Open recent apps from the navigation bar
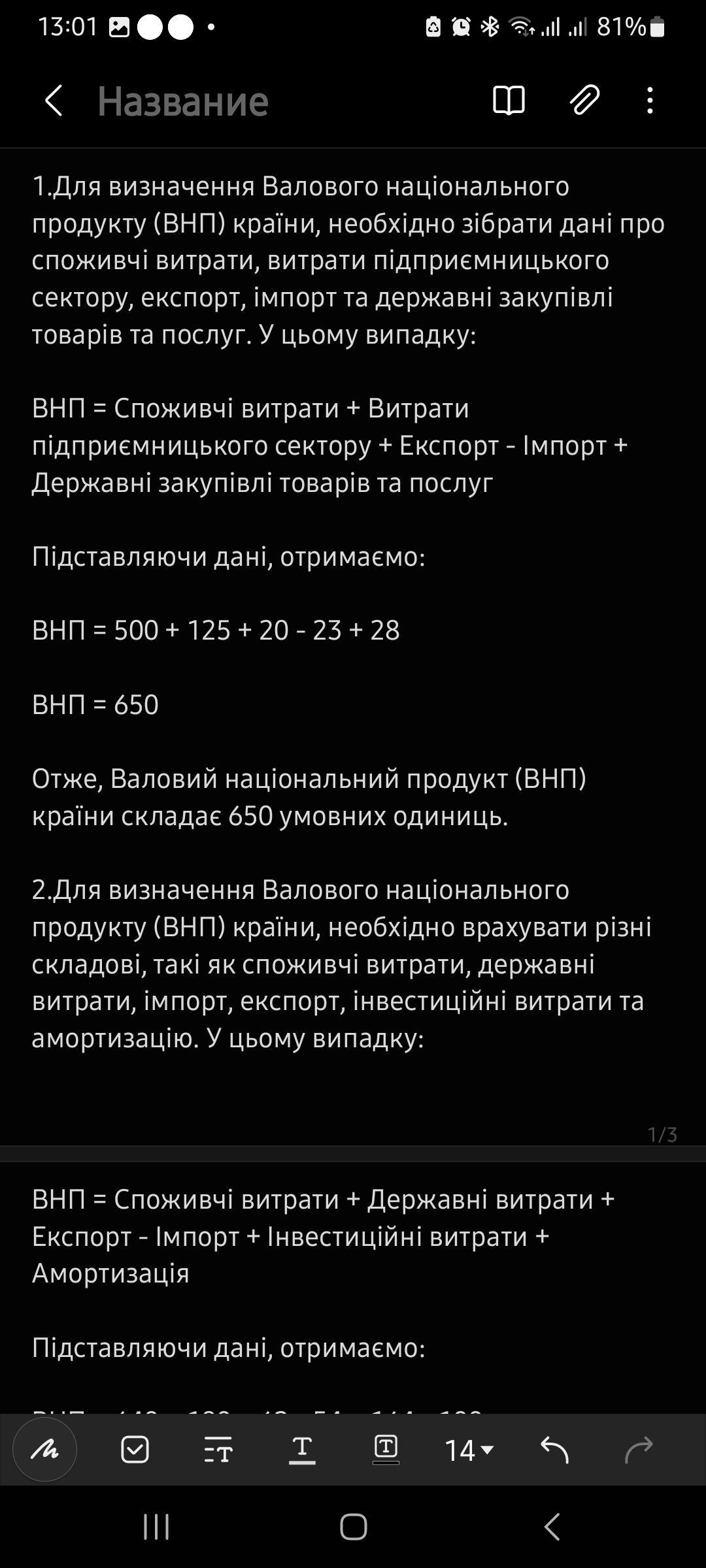This screenshot has height=1568, width=706. pyautogui.click(x=156, y=1527)
